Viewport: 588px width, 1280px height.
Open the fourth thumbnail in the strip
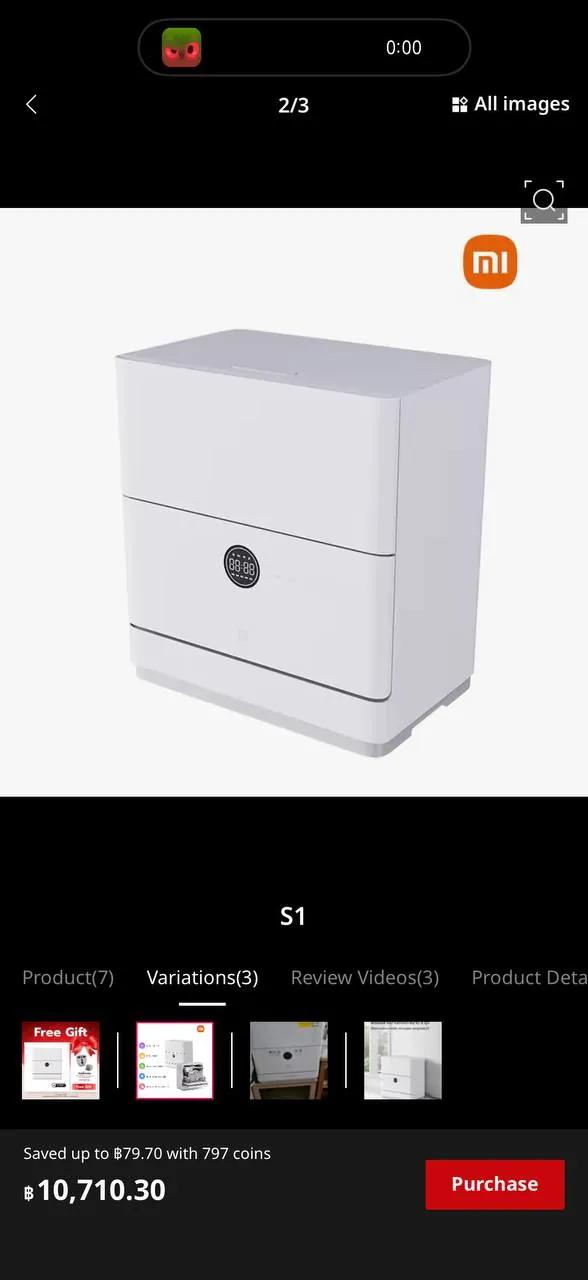click(x=403, y=1060)
